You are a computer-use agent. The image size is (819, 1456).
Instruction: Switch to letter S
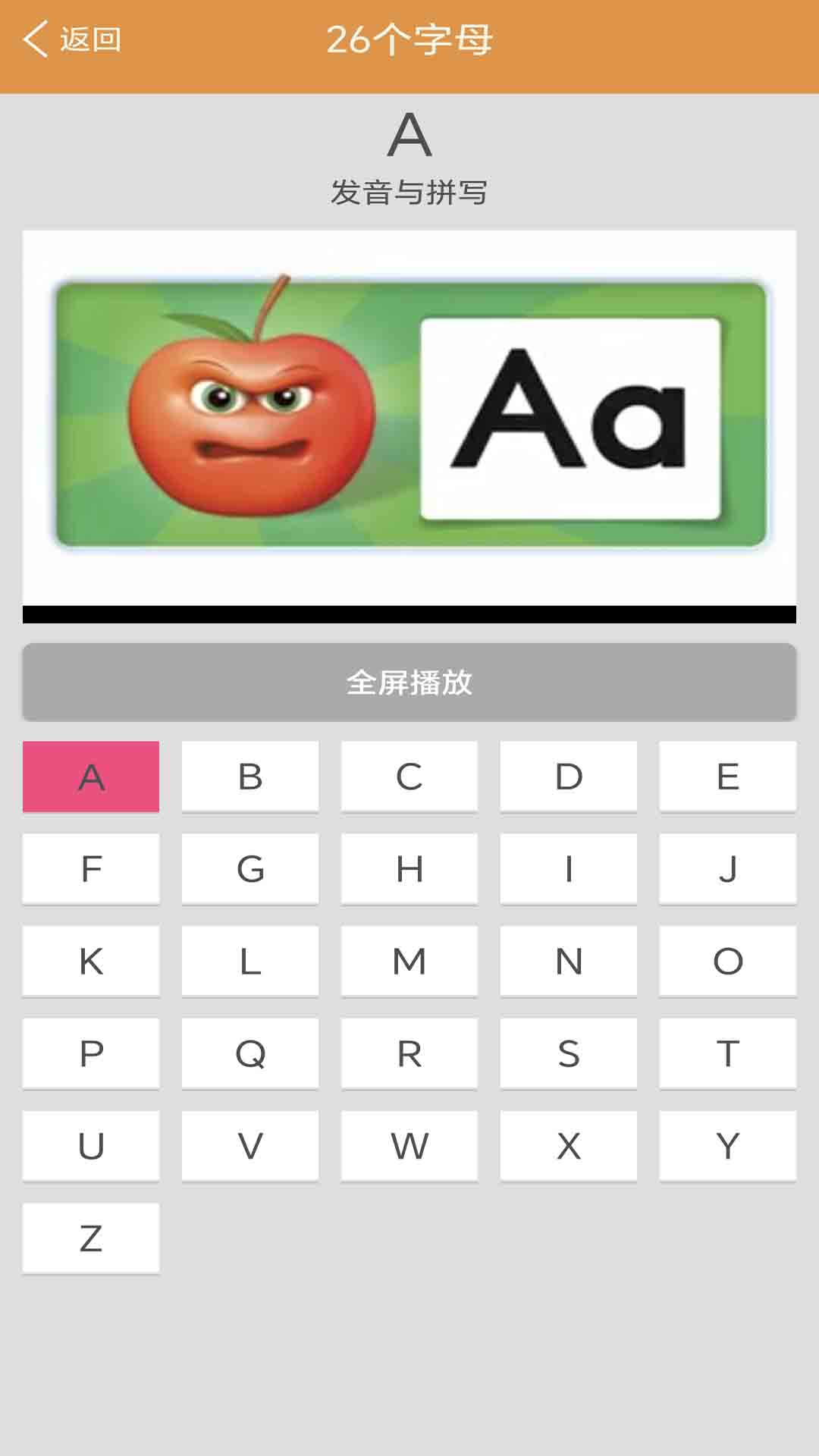(x=569, y=1054)
